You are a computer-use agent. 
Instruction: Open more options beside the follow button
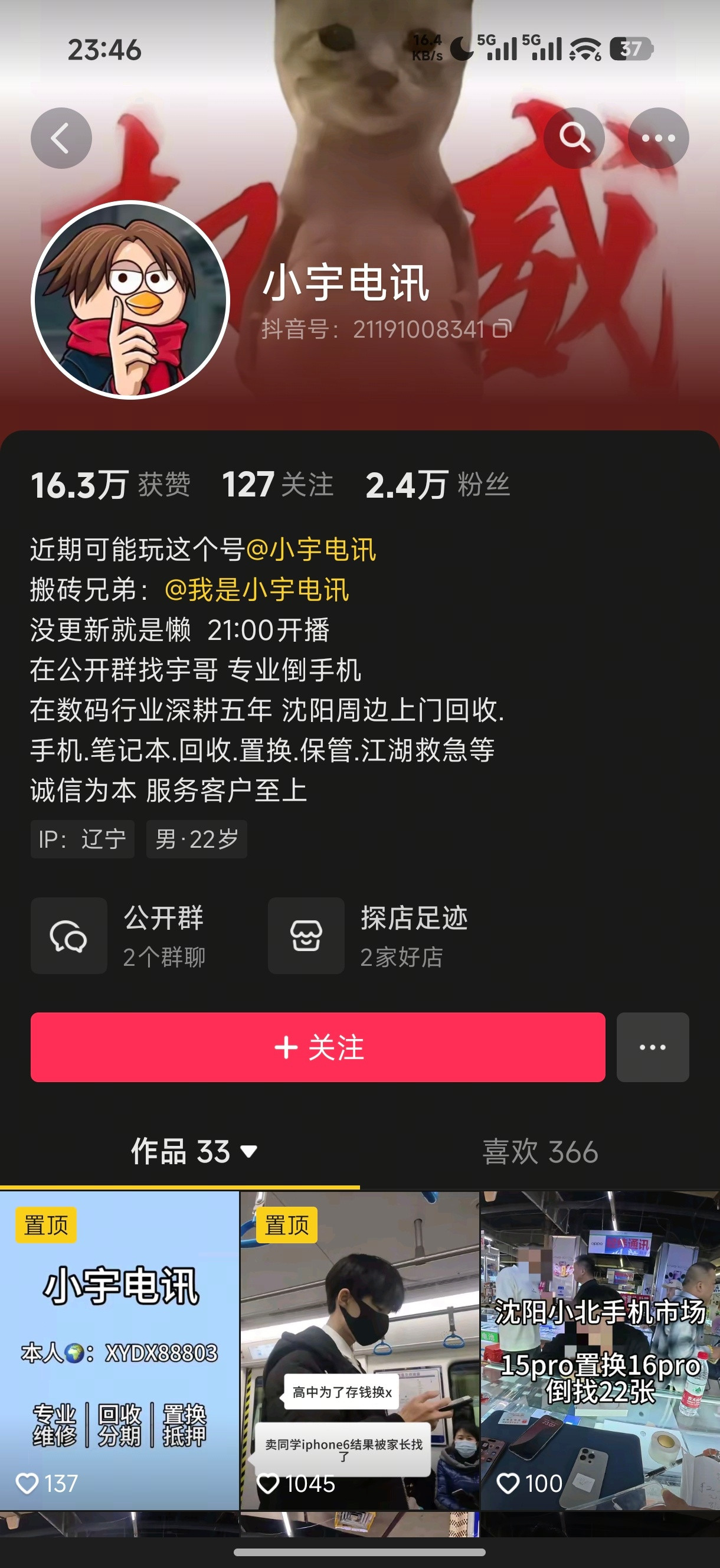pyautogui.click(x=653, y=1047)
